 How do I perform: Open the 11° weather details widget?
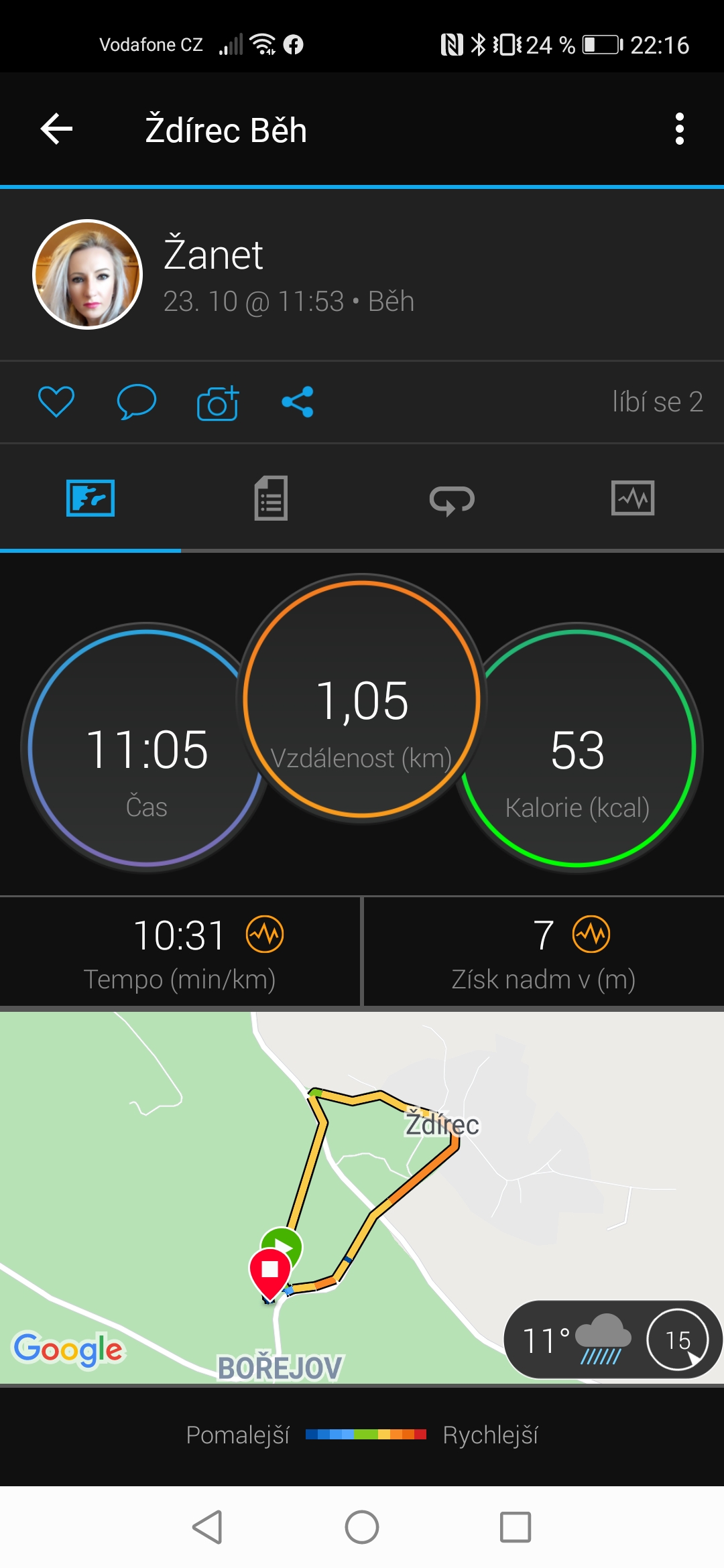pos(613,1340)
